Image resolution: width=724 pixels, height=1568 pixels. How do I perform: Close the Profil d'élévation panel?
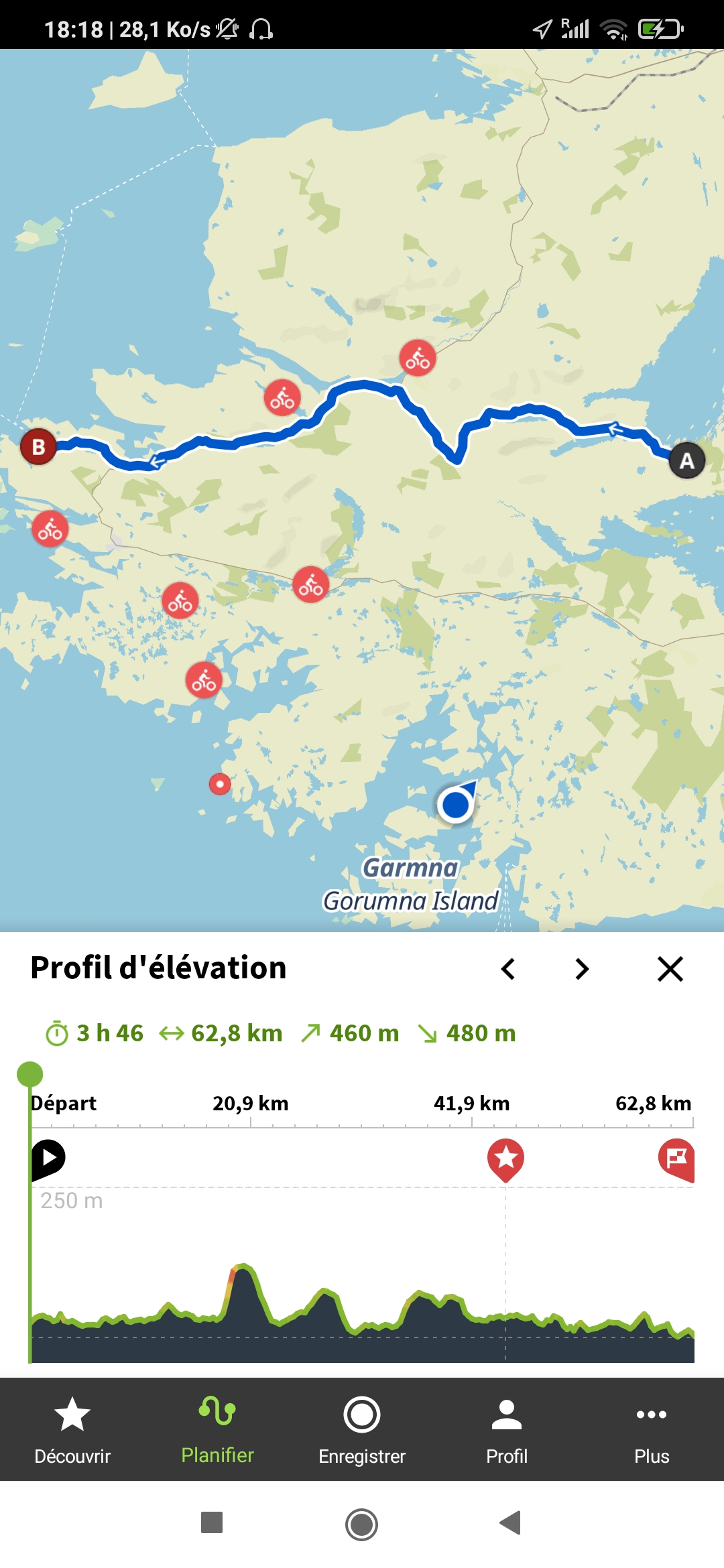click(x=670, y=969)
